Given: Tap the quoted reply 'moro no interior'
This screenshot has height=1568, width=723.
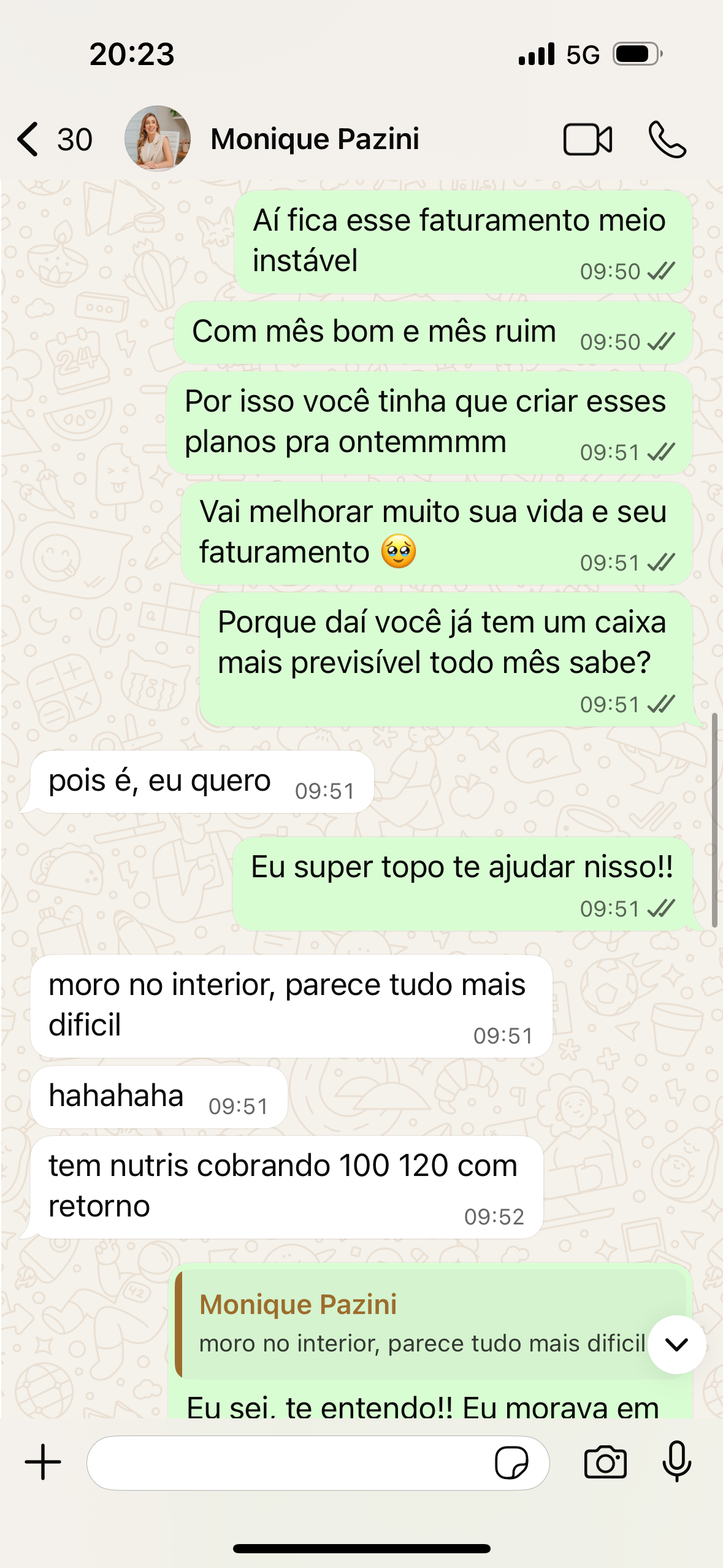Looking at the screenshot, I should tap(411, 1324).
